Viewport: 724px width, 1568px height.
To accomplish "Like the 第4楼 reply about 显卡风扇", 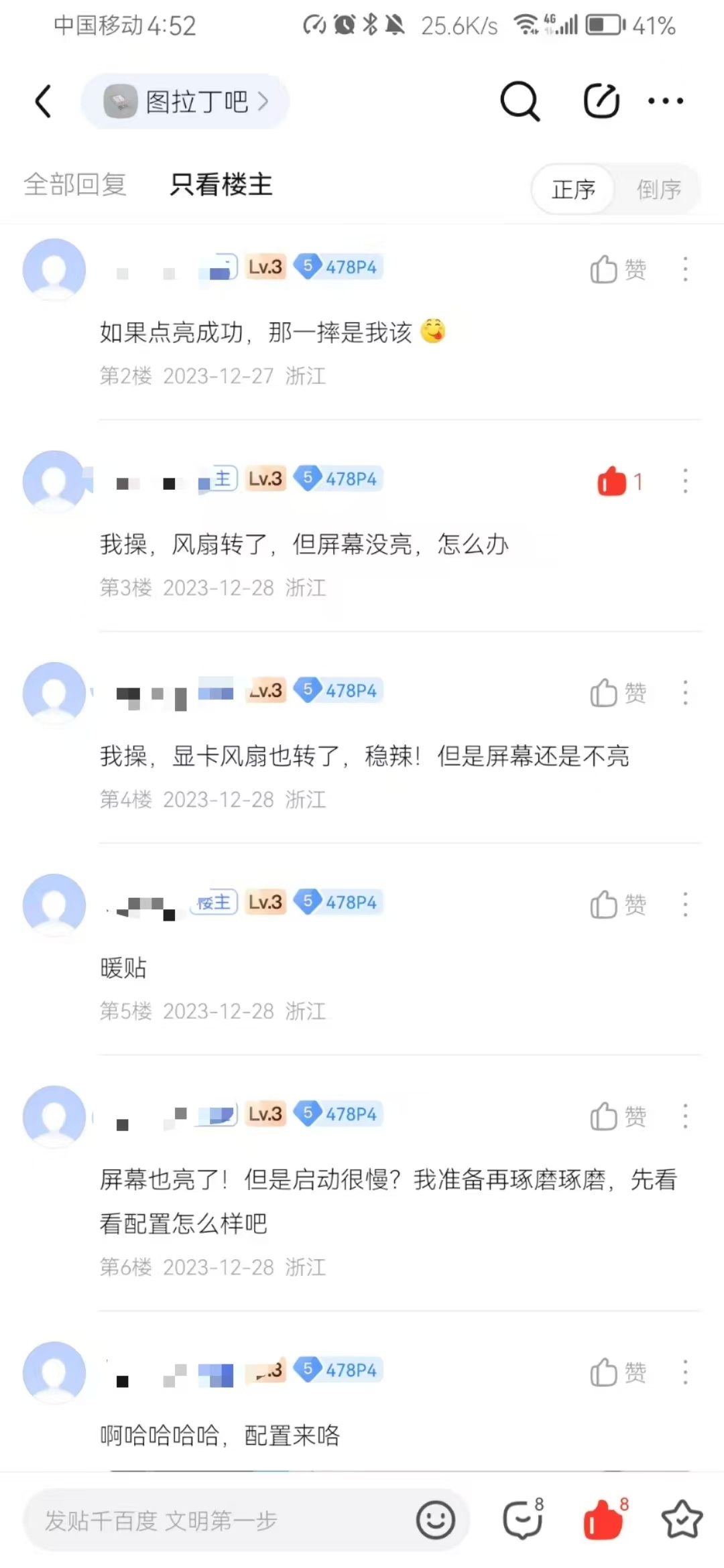I will pos(617,693).
